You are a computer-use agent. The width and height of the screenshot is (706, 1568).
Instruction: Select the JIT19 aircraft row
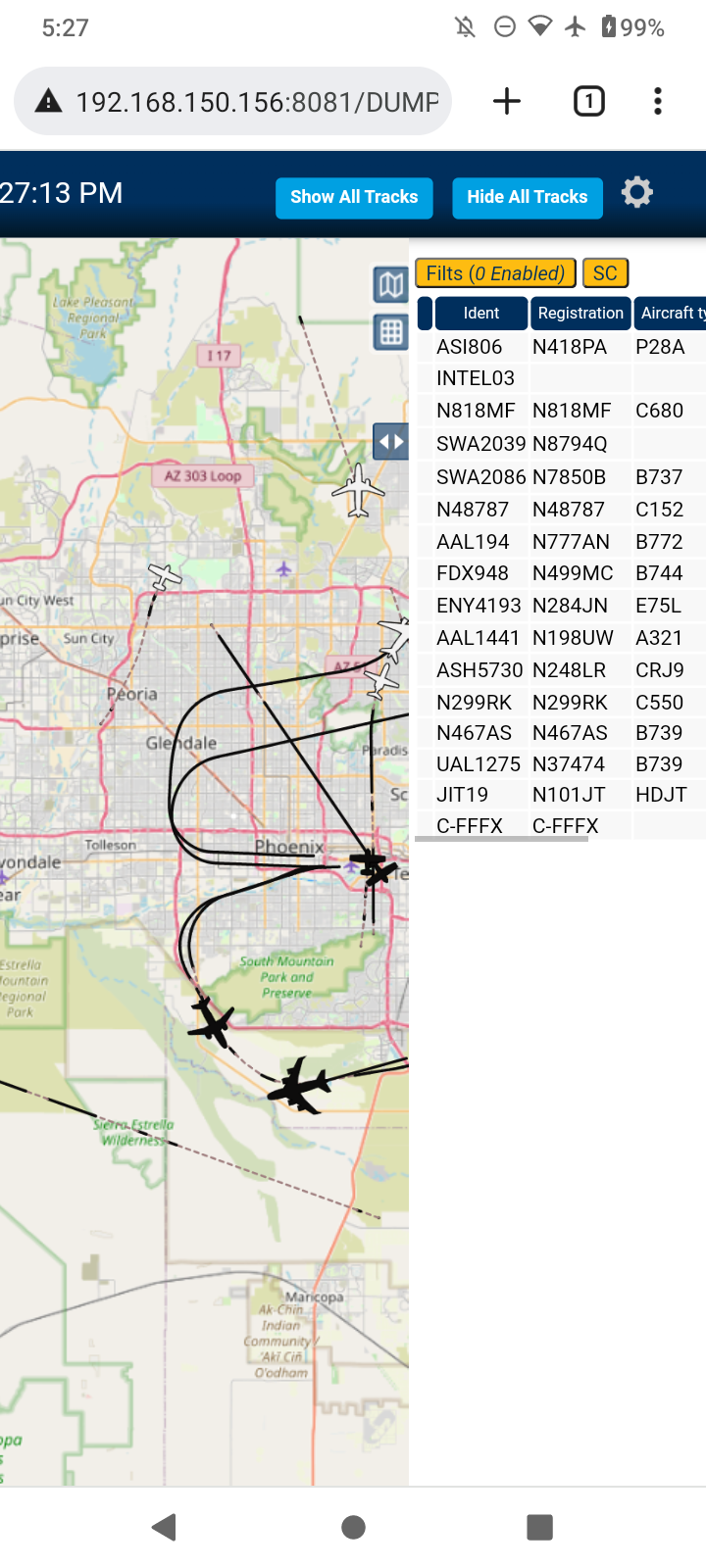click(x=561, y=795)
